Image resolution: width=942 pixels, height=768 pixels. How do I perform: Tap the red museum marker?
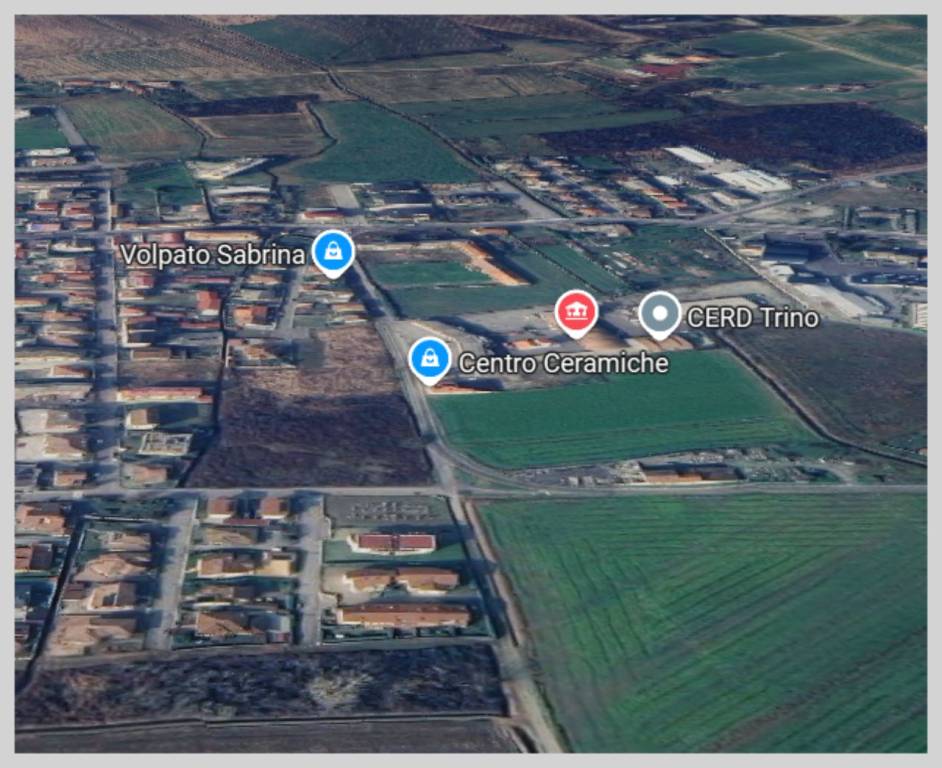576,313
